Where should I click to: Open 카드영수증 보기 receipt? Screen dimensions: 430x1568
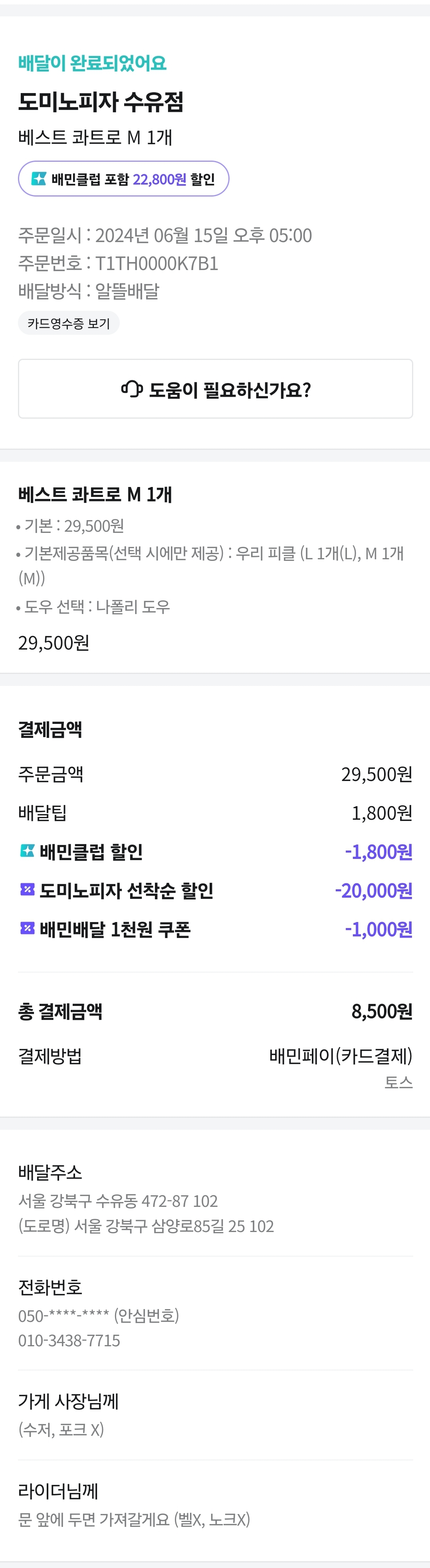pos(69,323)
